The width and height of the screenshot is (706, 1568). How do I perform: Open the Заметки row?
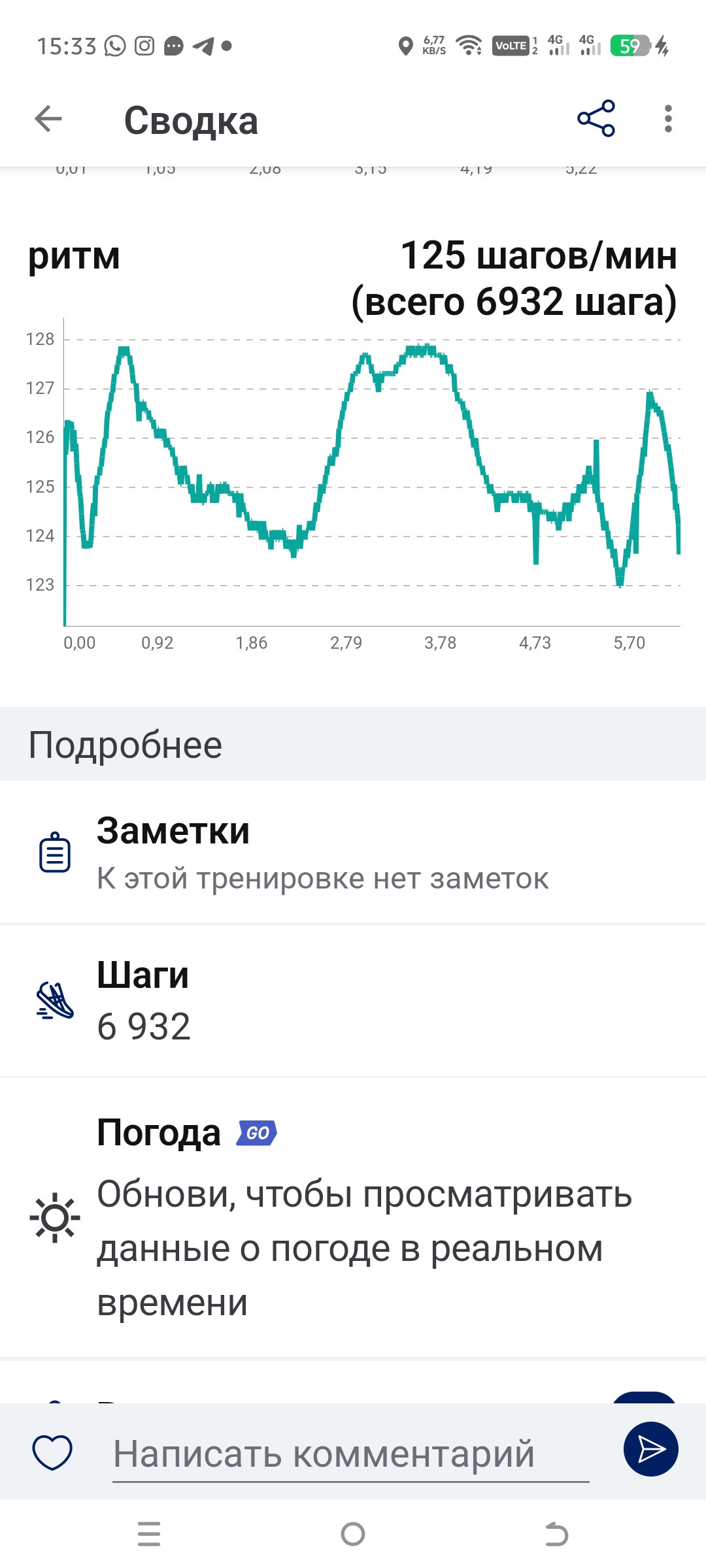pyautogui.click(x=353, y=853)
